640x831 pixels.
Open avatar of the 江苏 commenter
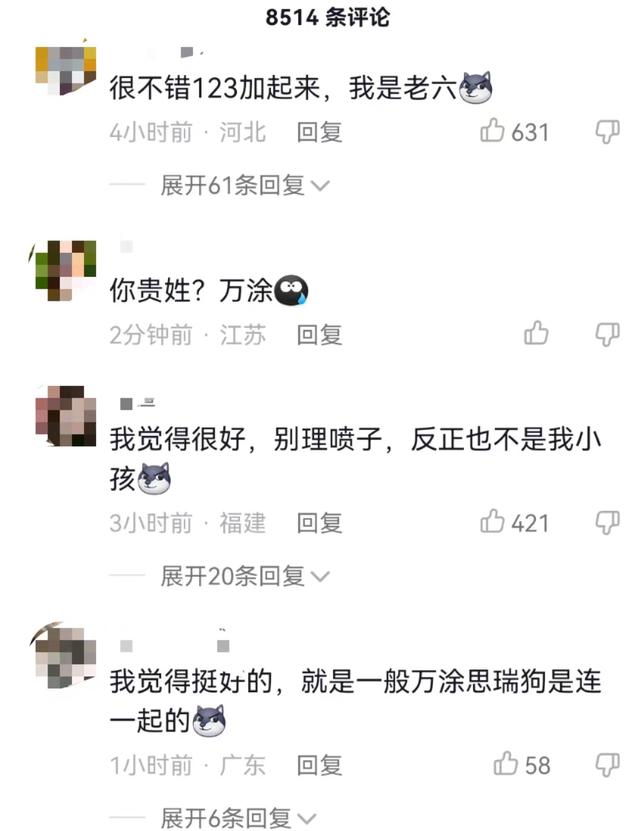click(x=66, y=270)
